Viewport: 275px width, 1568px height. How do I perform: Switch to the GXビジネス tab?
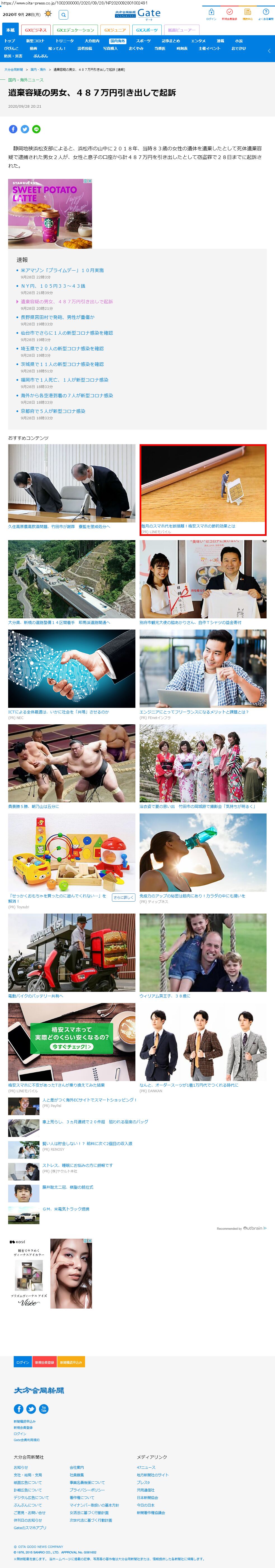(x=35, y=30)
